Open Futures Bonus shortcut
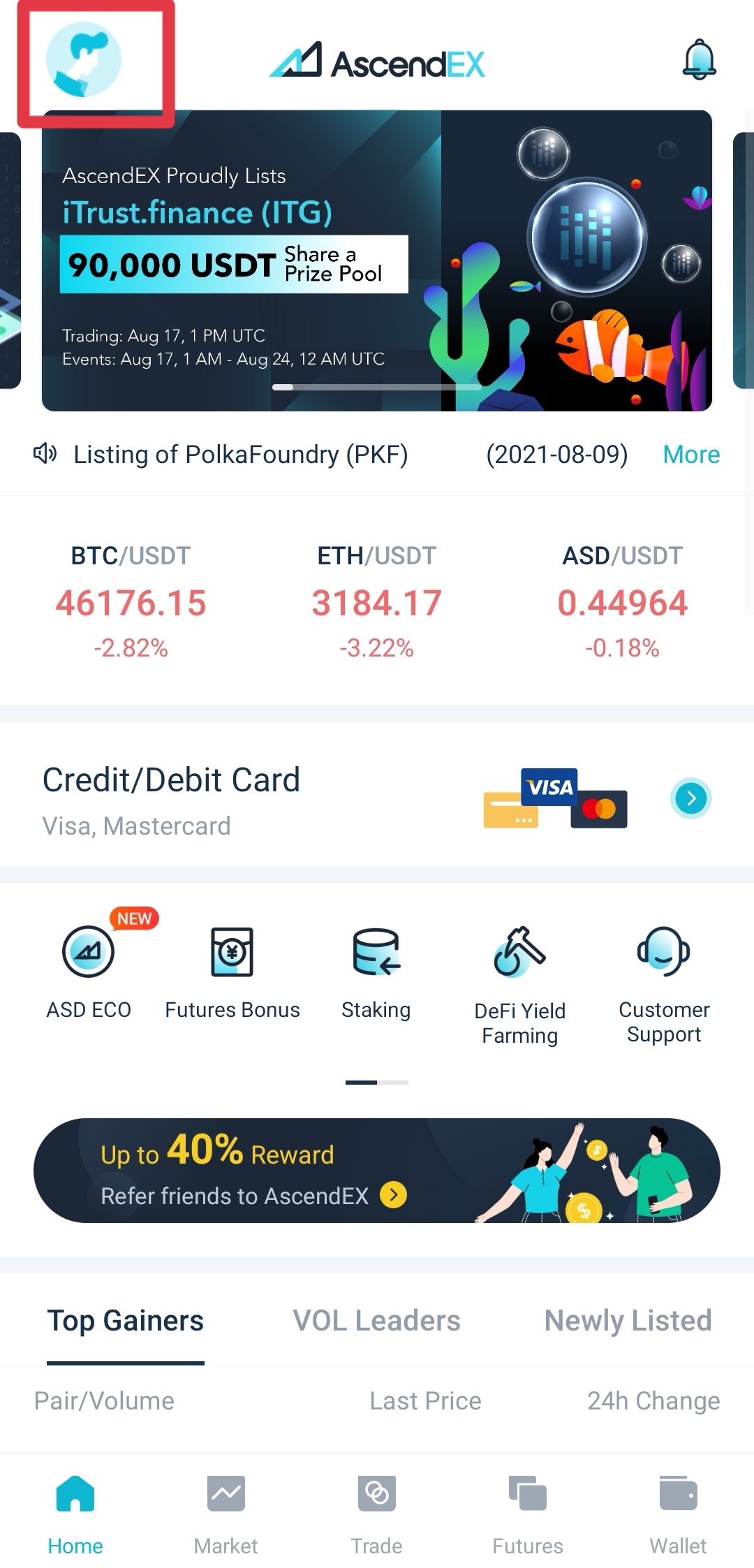754x1568 pixels. (x=232, y=971)
